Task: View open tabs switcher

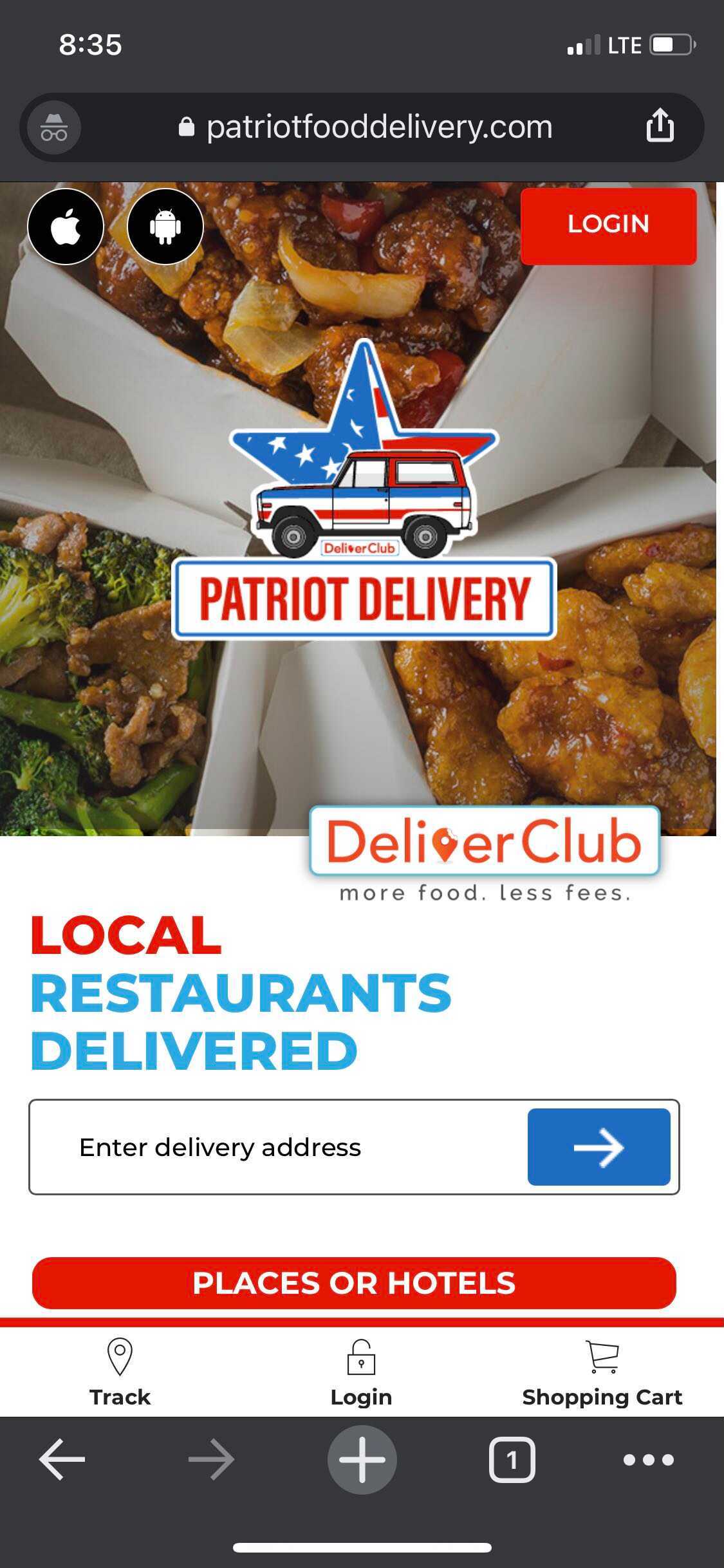Action: click(x=512, y=1460)
